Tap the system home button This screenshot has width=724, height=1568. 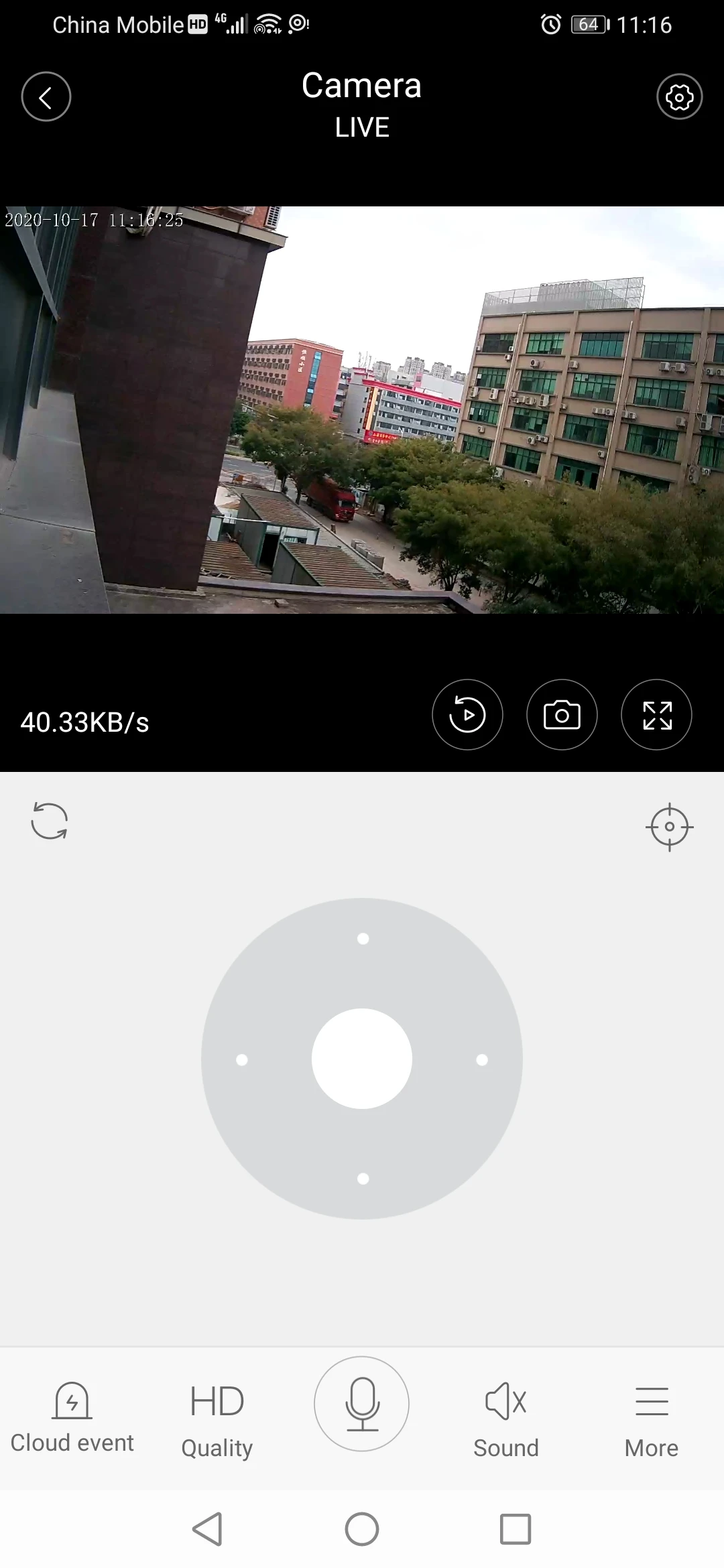(362, 1530)
